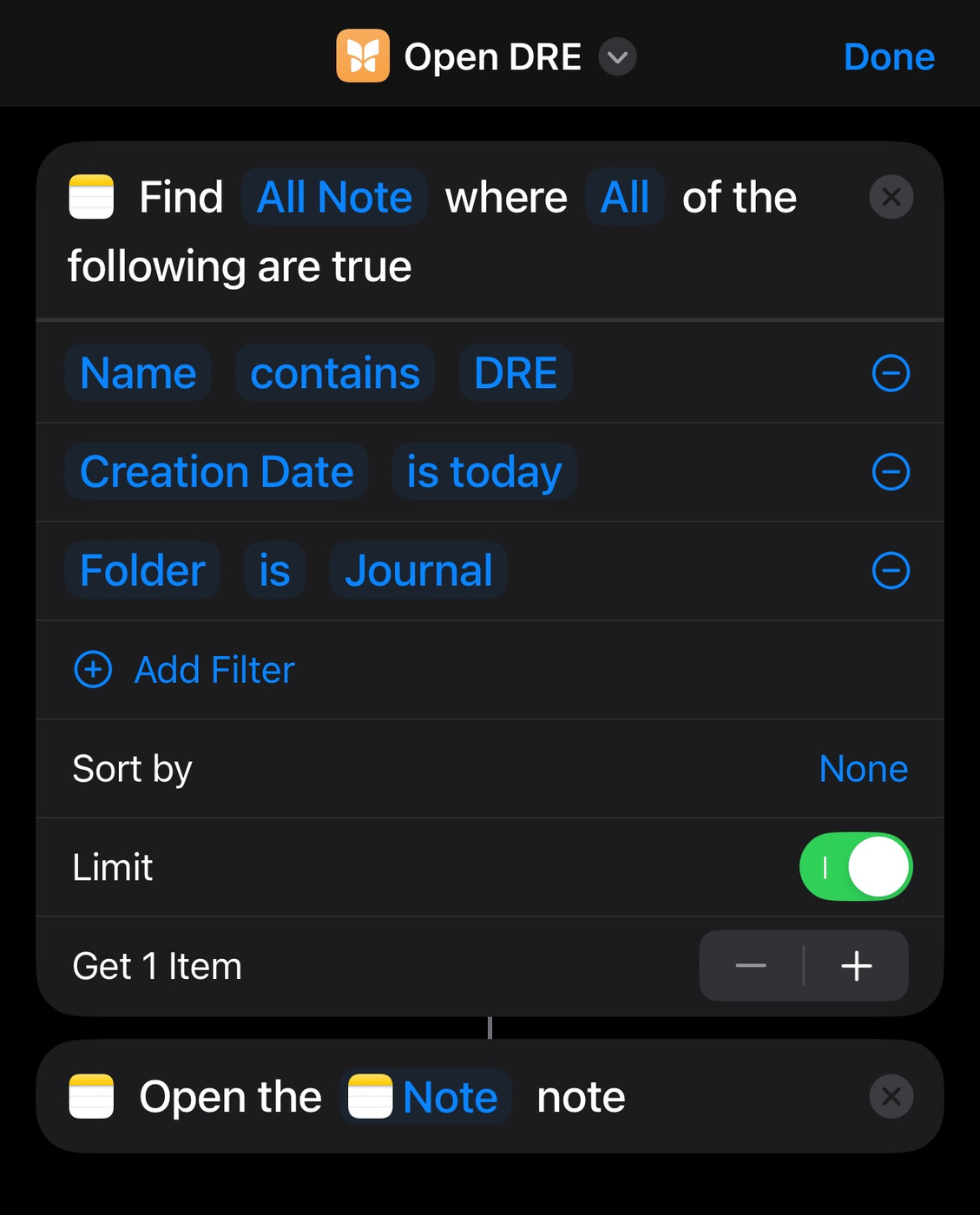Edit the Name filter field
980x1215 pixels.
tap(138, 373)
